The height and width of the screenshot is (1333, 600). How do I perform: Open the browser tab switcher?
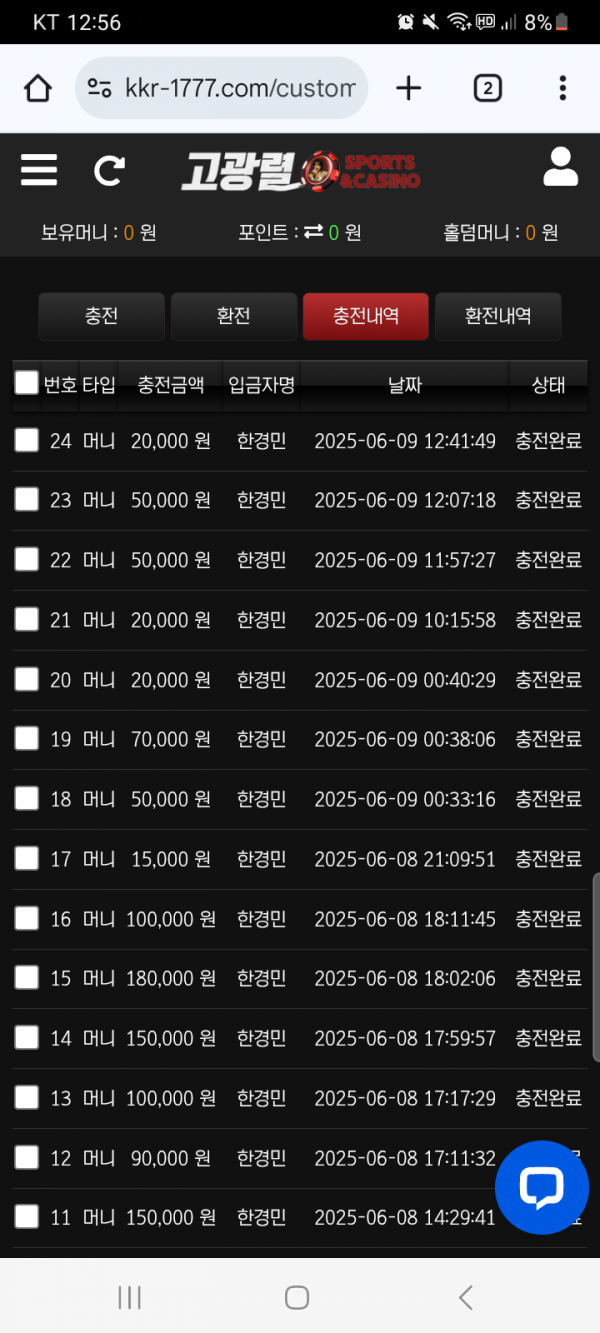click(x=487, y=89)
